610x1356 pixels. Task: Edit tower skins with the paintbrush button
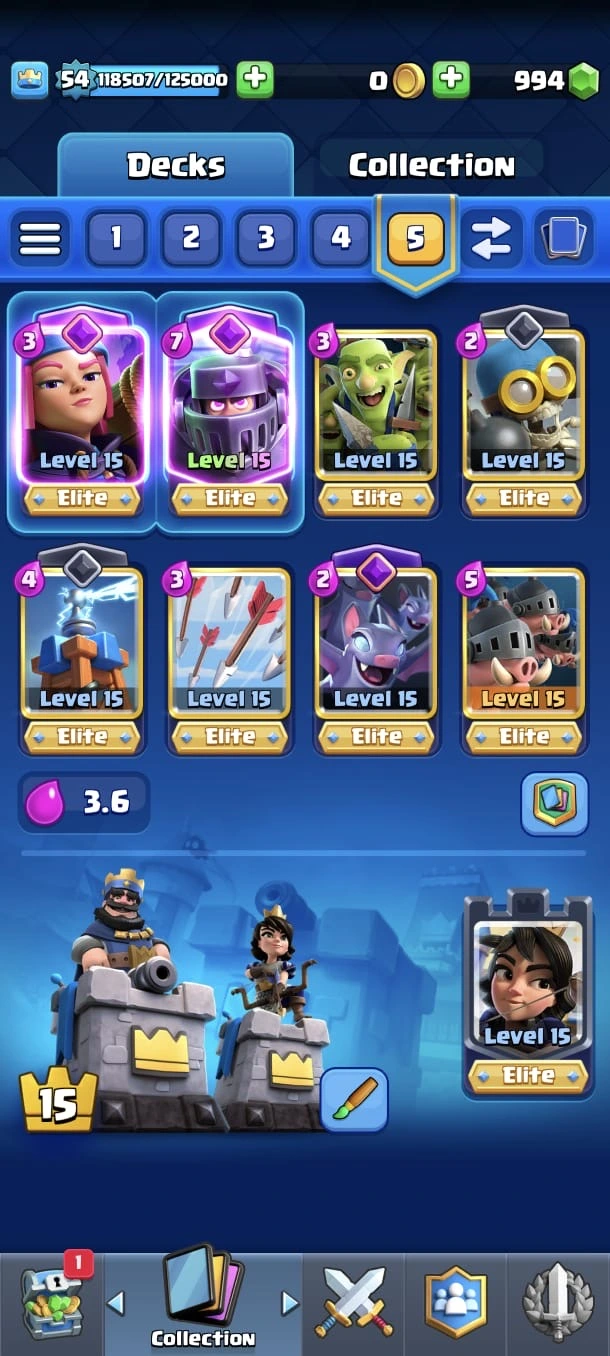354,1098
